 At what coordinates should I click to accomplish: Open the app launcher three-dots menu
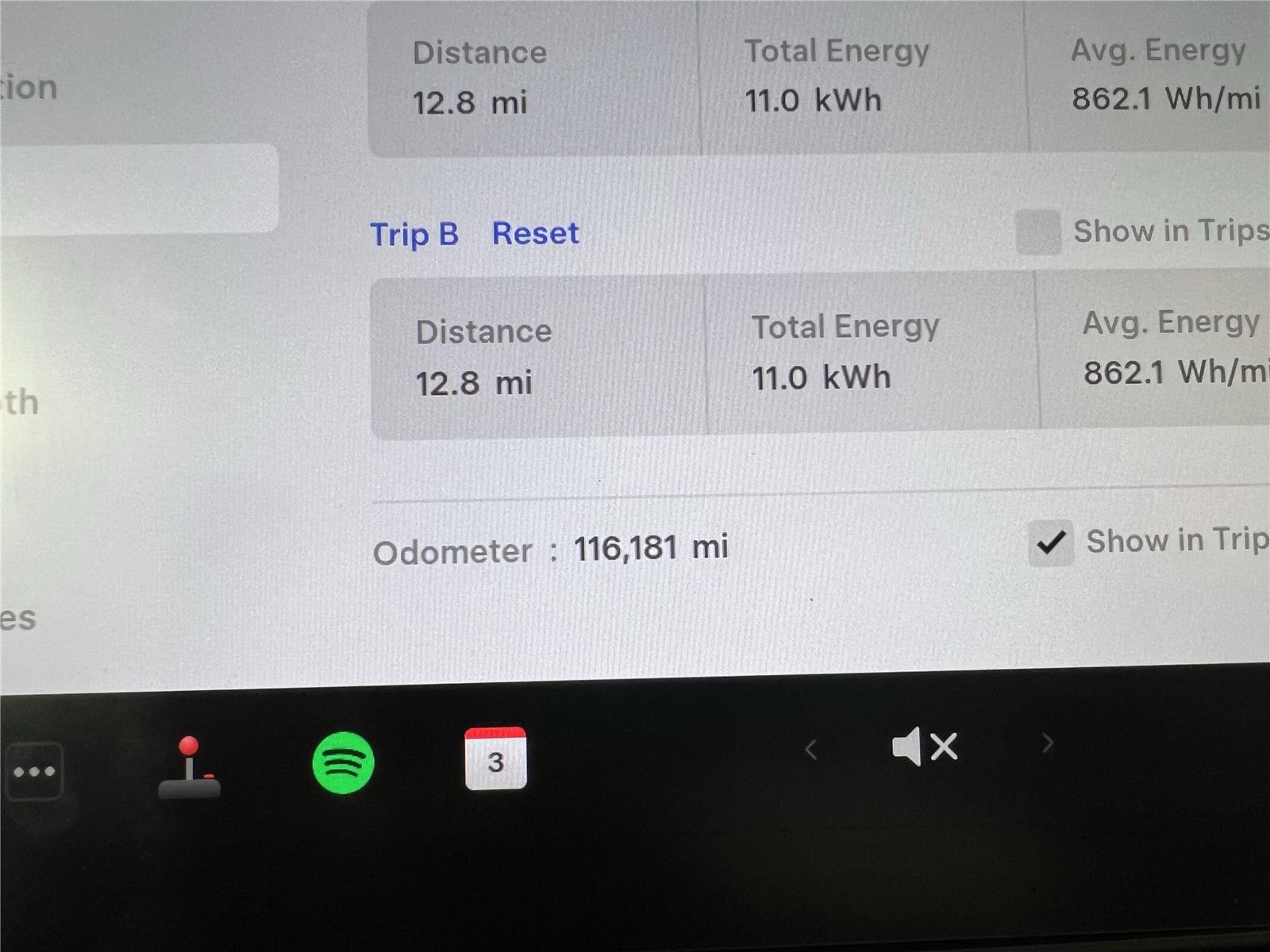[34, 771]
